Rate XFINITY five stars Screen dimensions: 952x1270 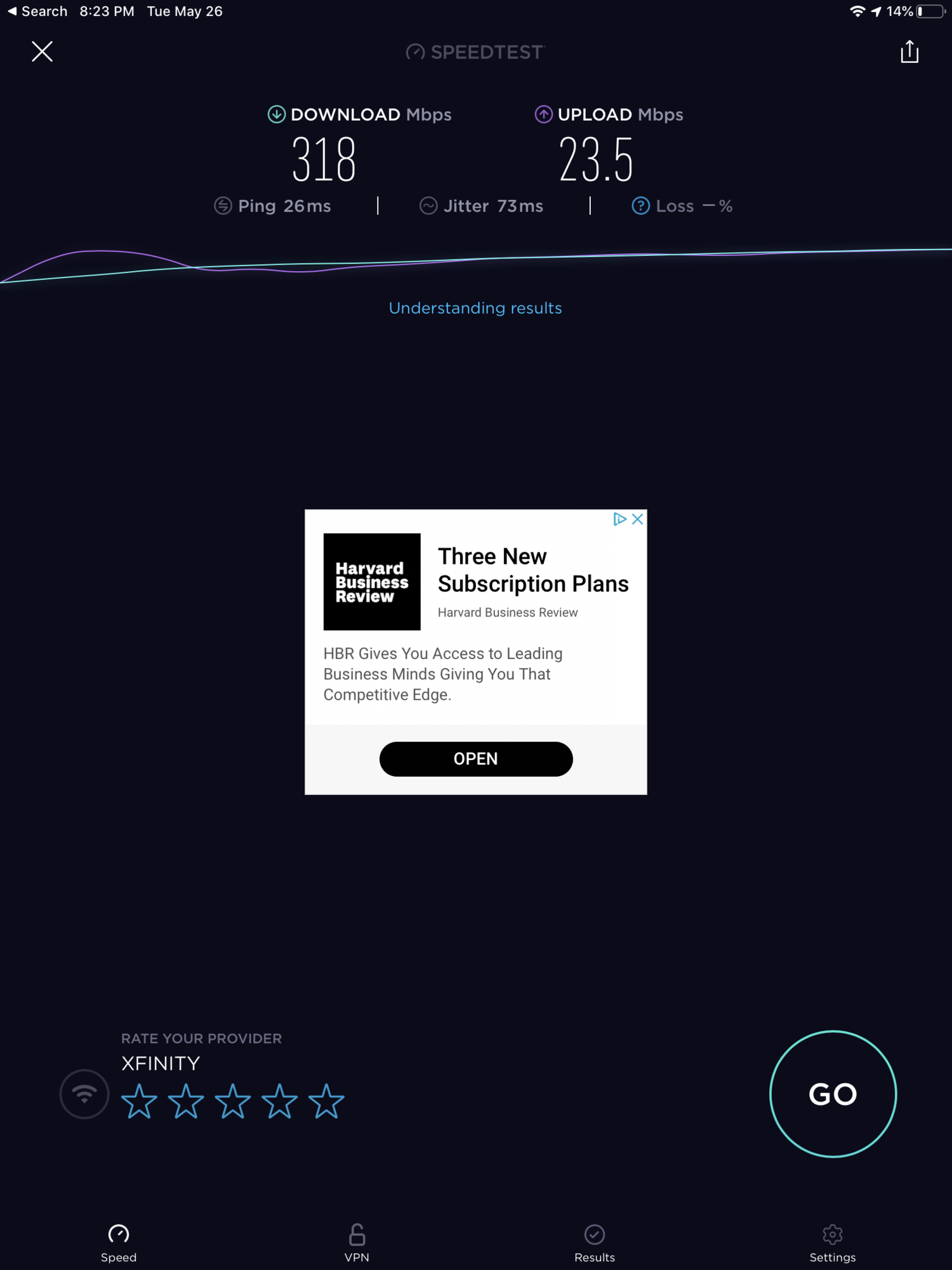[x=326, y=1101]
